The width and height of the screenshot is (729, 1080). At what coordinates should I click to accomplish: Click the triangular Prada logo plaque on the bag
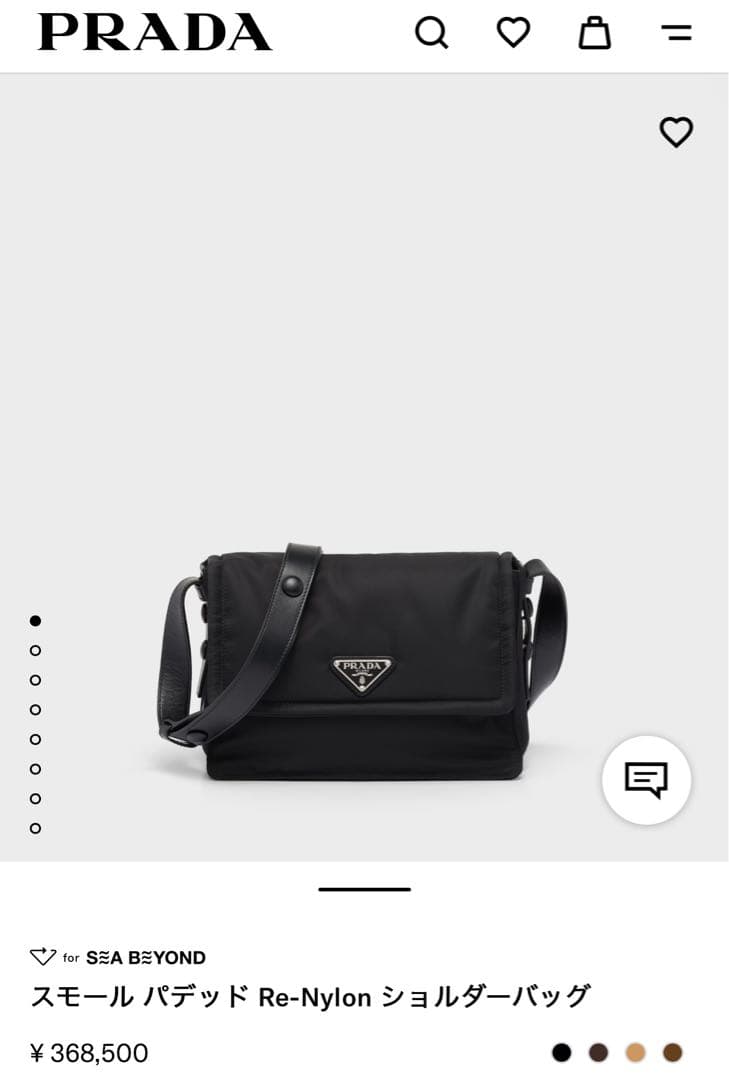[x=363, y=672]
